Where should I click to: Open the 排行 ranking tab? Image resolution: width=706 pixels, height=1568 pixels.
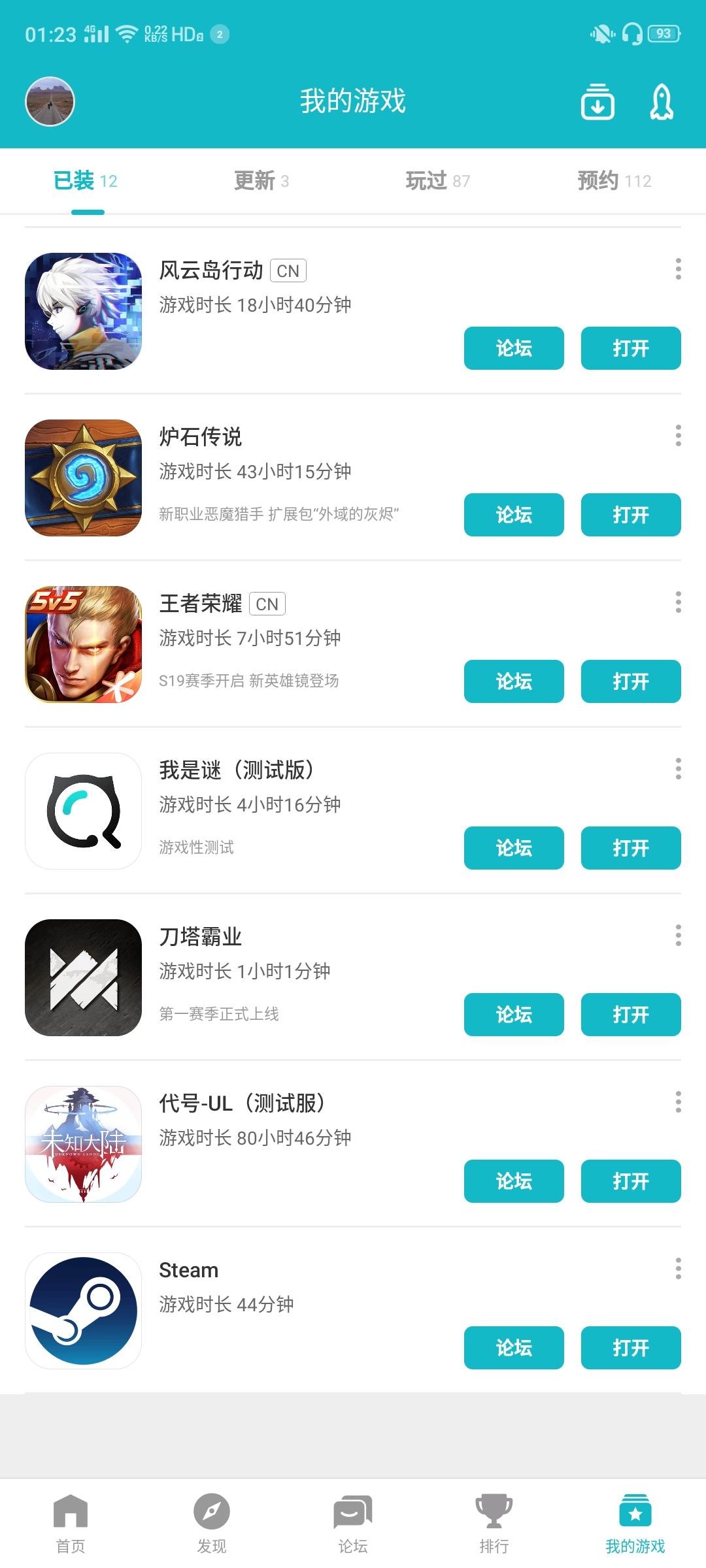pos(494,1523)
